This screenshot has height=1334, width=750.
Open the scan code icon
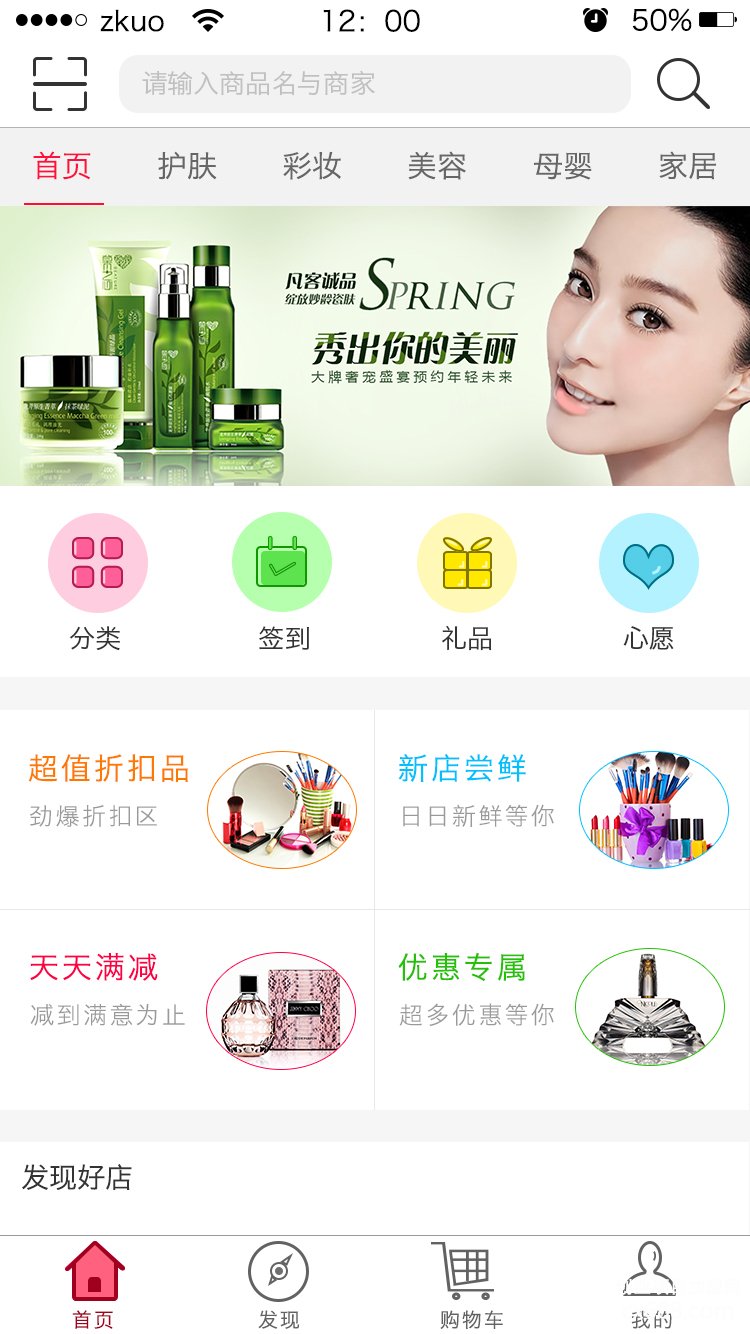click(60, 84)
